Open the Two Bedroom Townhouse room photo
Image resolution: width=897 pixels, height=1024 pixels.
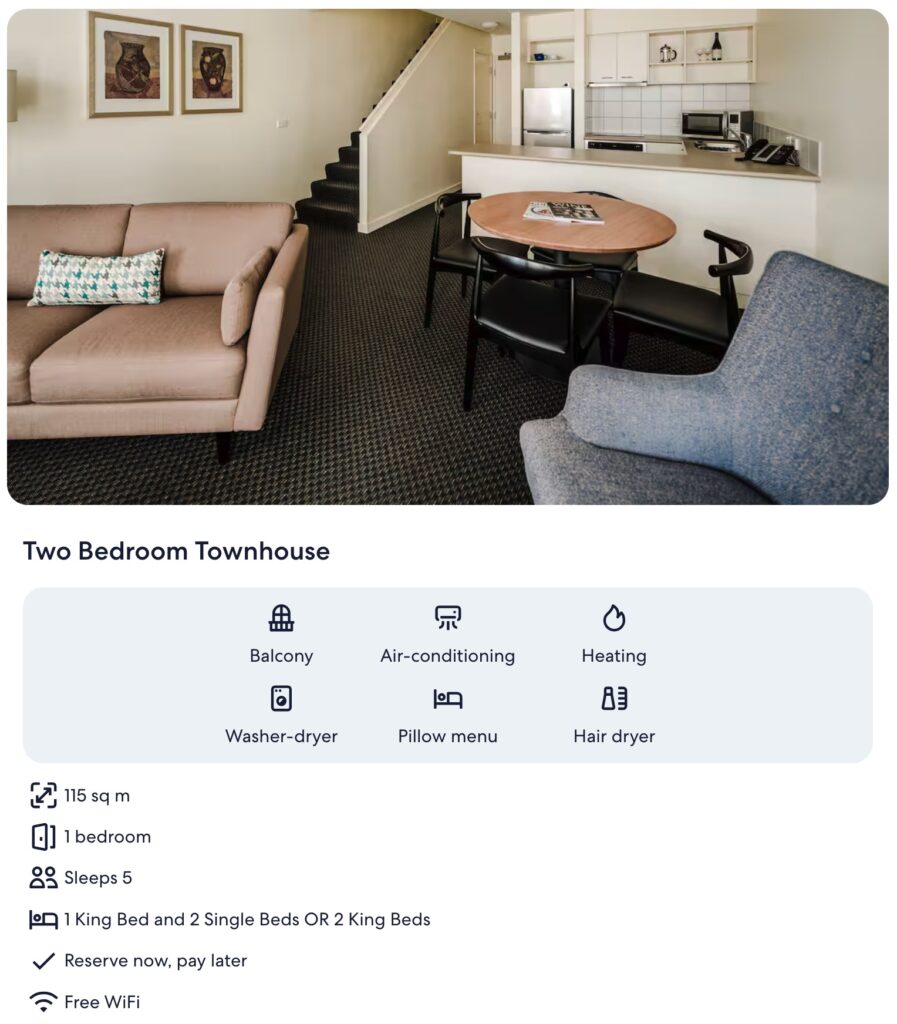(447, 257)
